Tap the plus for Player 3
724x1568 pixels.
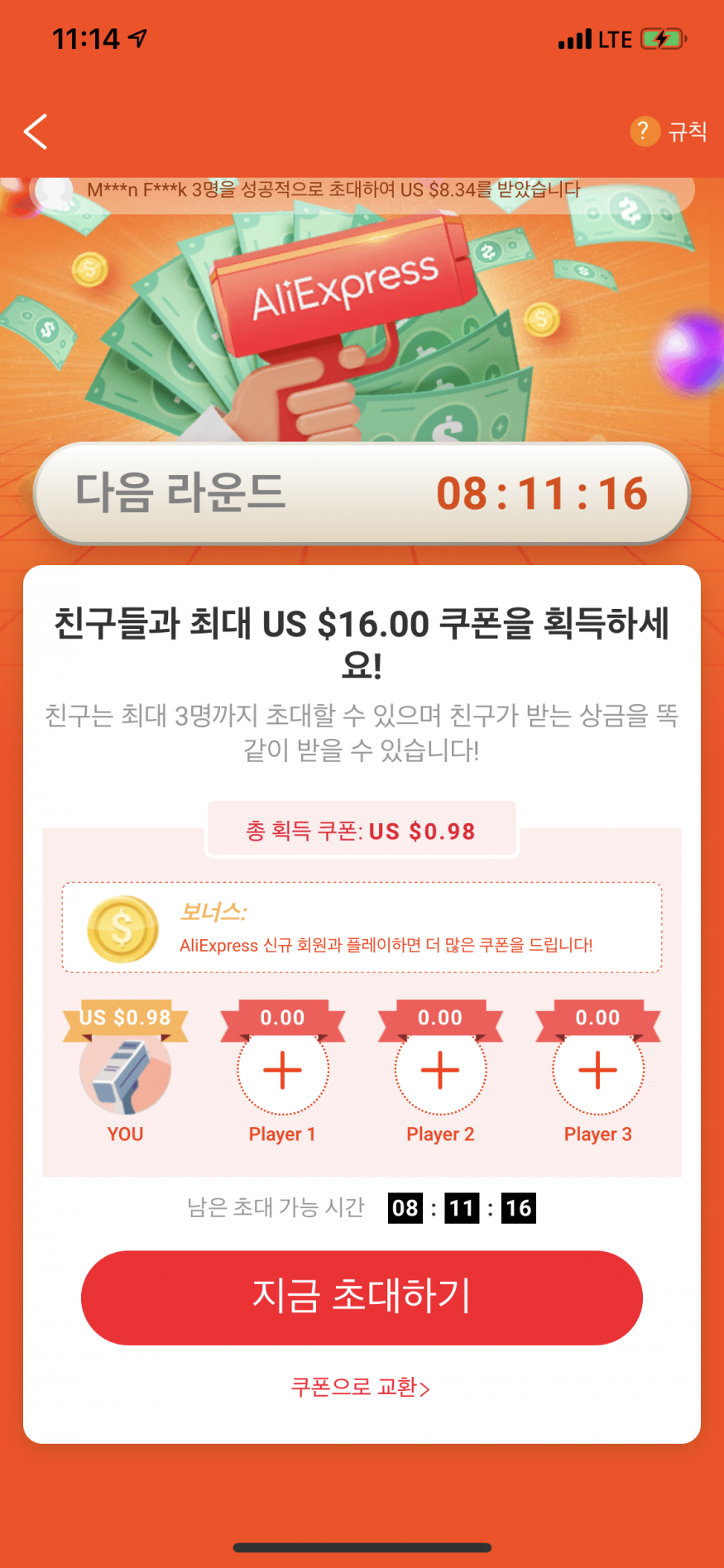tap(597, 1071)
